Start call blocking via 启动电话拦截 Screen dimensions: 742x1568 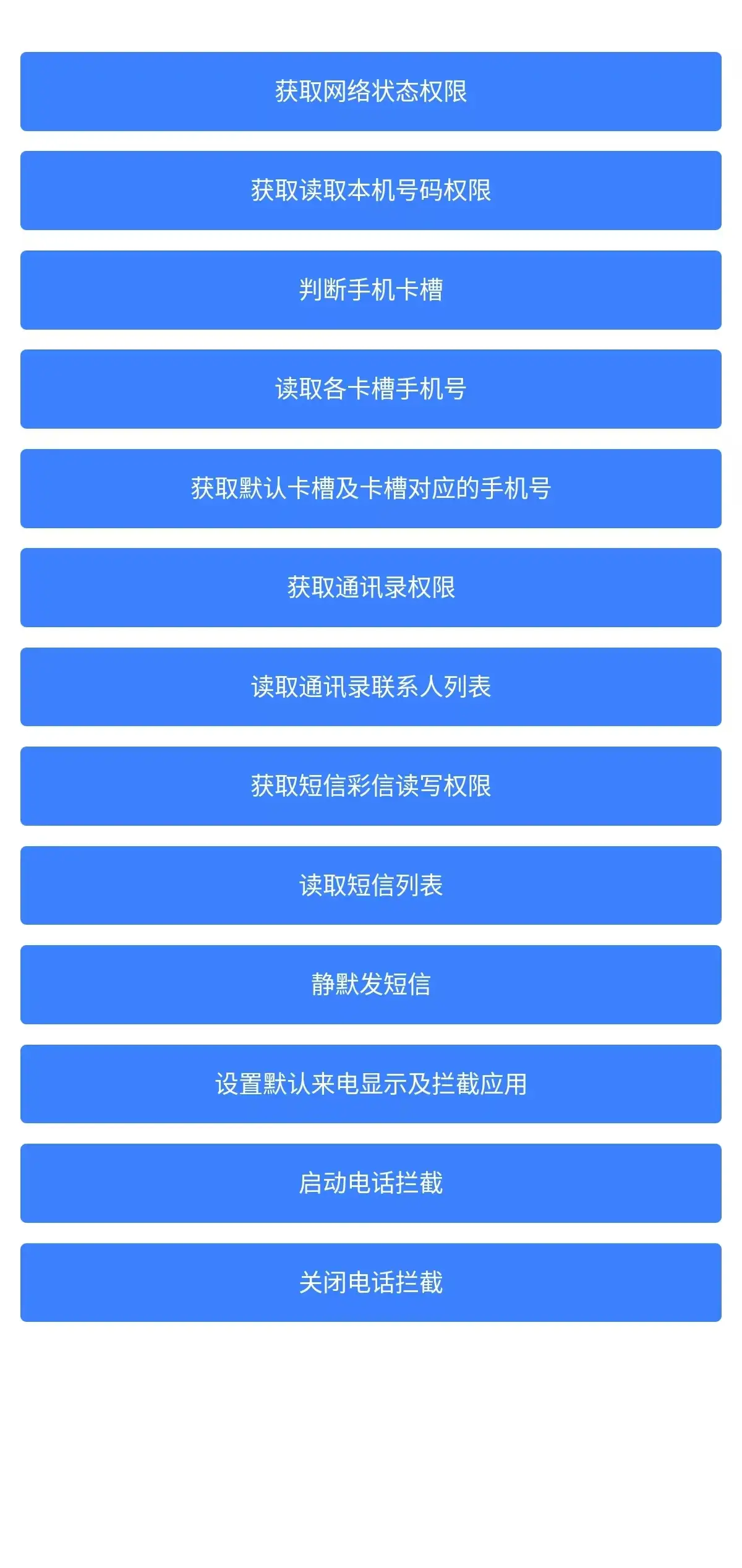(371, 1183)
